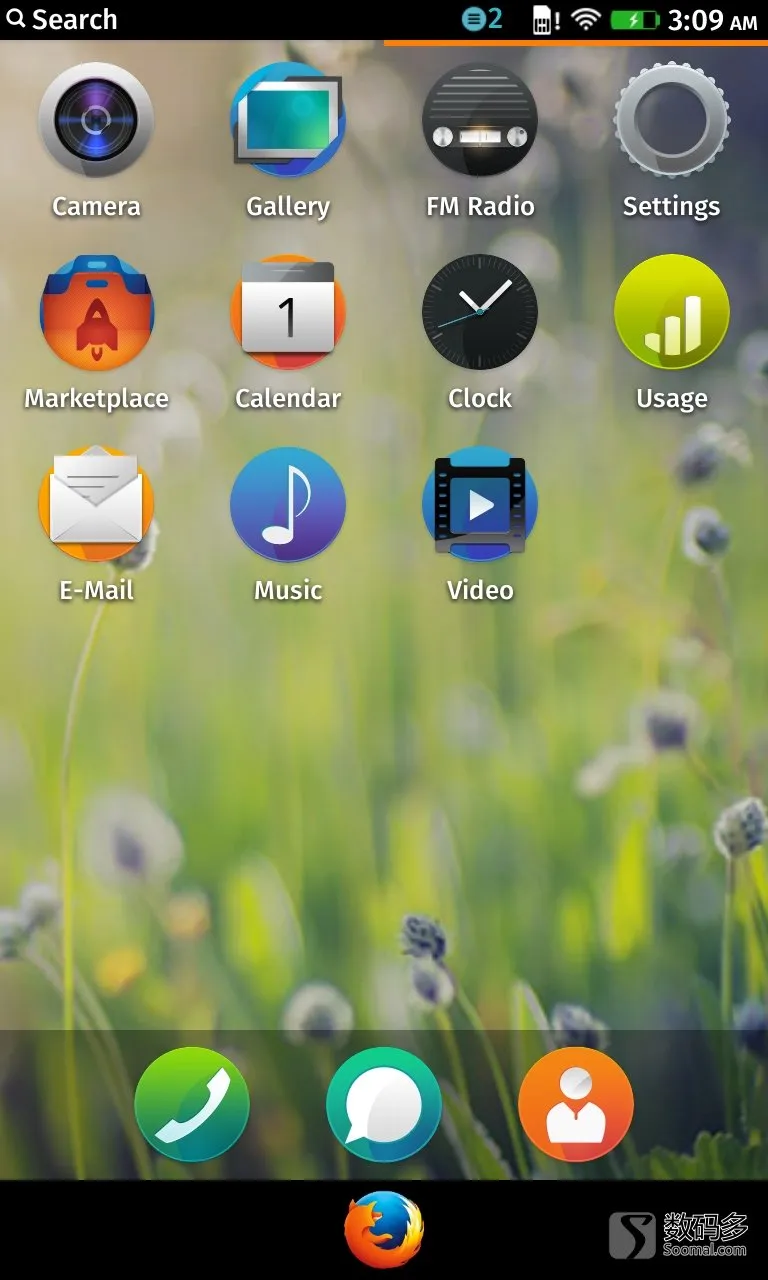768x1280 pixels.
Task: Tap the Firefox home button
Action: 384,1230
